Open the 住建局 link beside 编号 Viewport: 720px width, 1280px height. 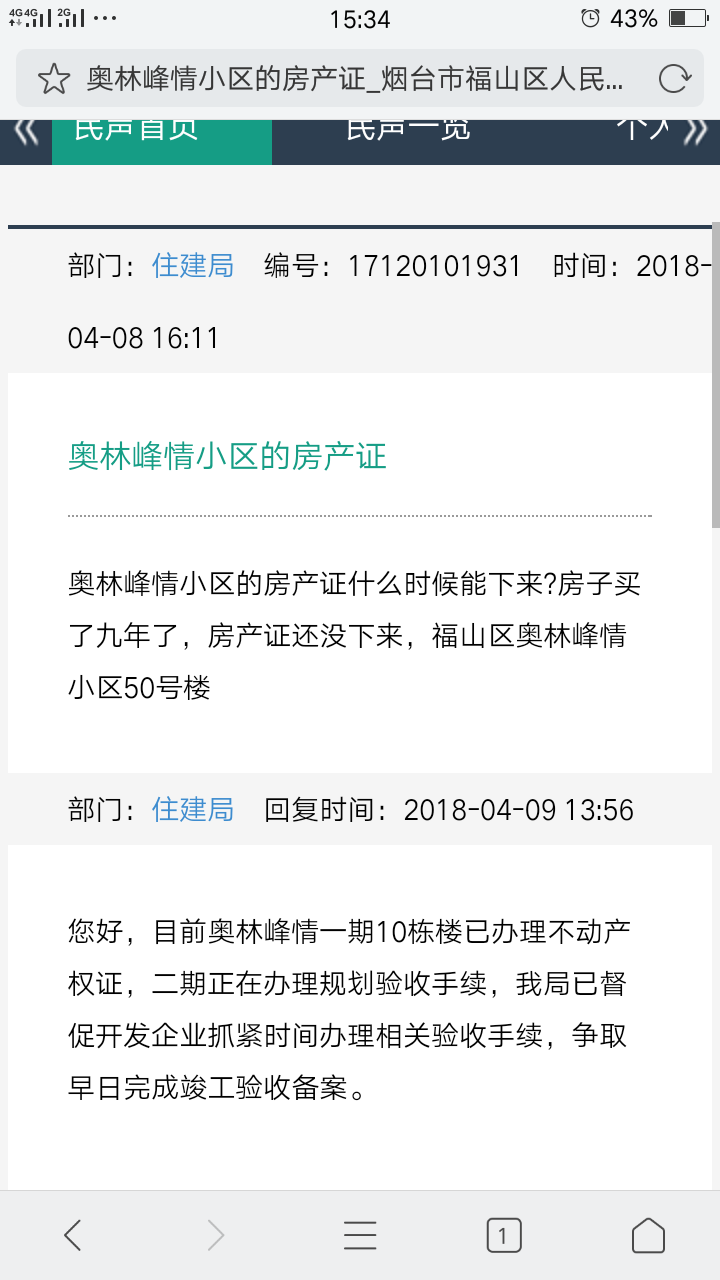(x=192, y=265)
